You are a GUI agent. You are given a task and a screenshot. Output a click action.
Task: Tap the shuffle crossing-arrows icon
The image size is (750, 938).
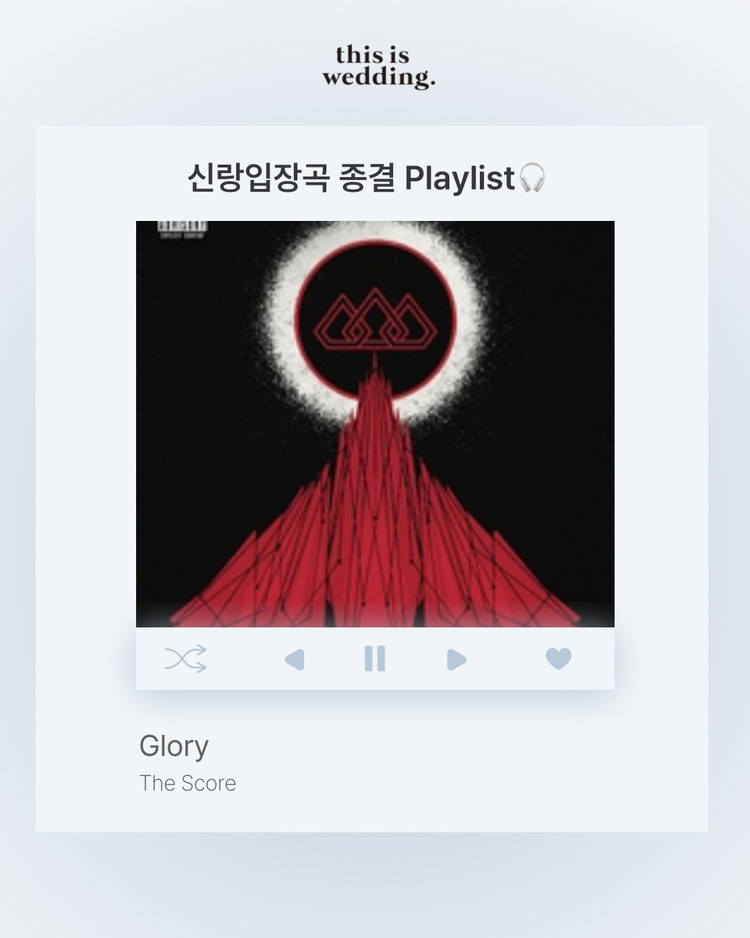click(x=186, y=658)
